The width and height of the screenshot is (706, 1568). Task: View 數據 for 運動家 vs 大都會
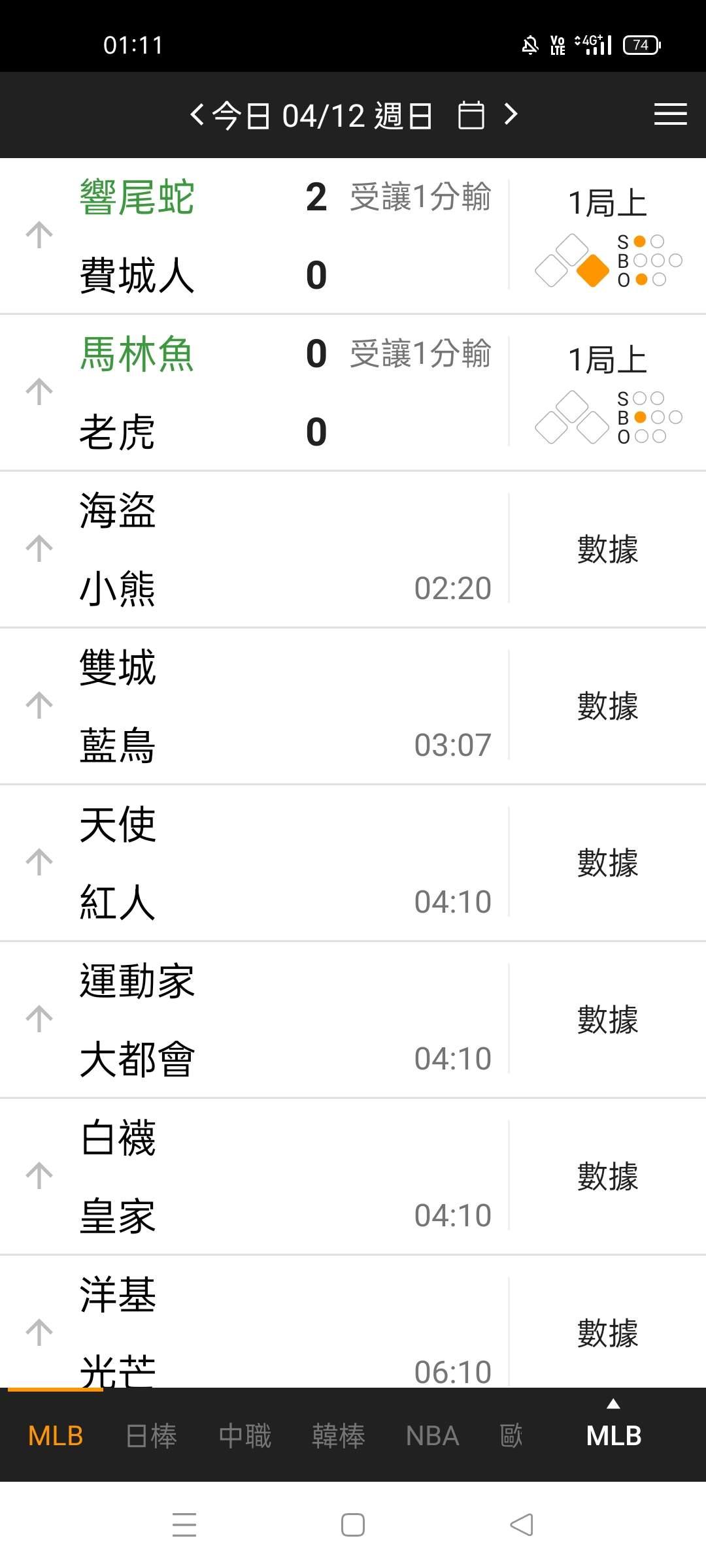[x=607, y=1019]
